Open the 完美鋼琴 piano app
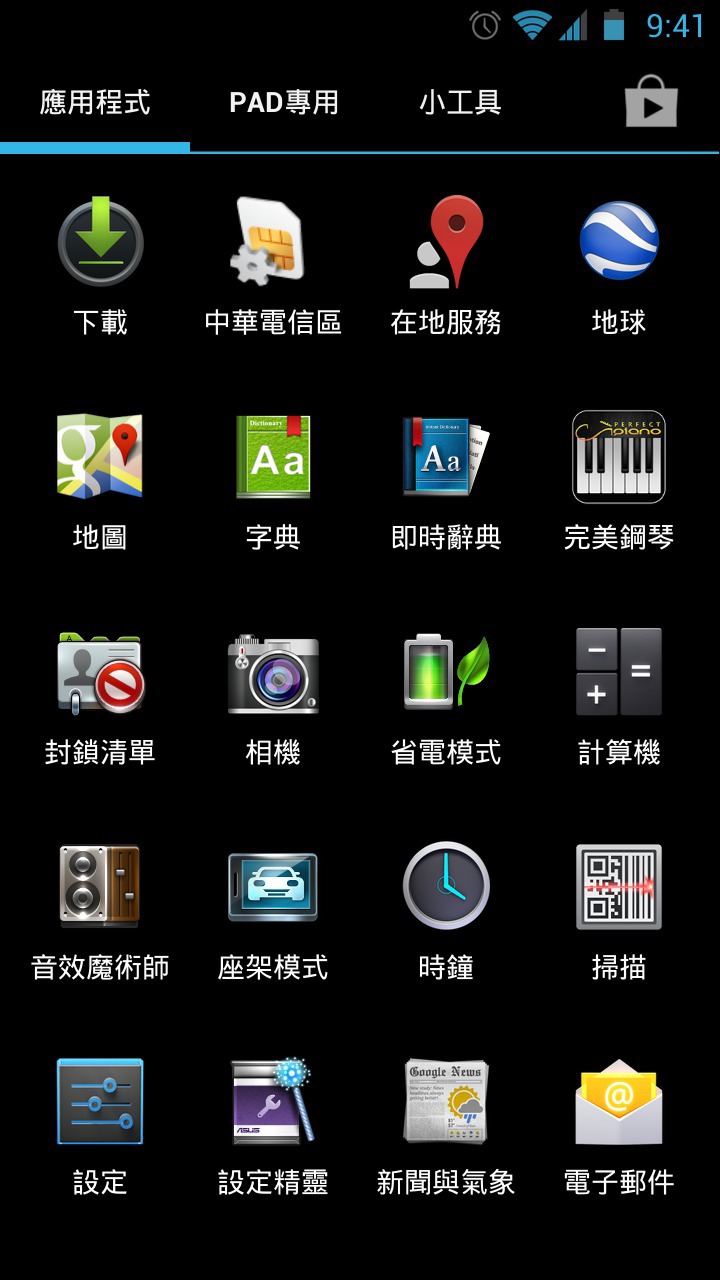Screen dimensions: 720x1280 pos(619,482)
